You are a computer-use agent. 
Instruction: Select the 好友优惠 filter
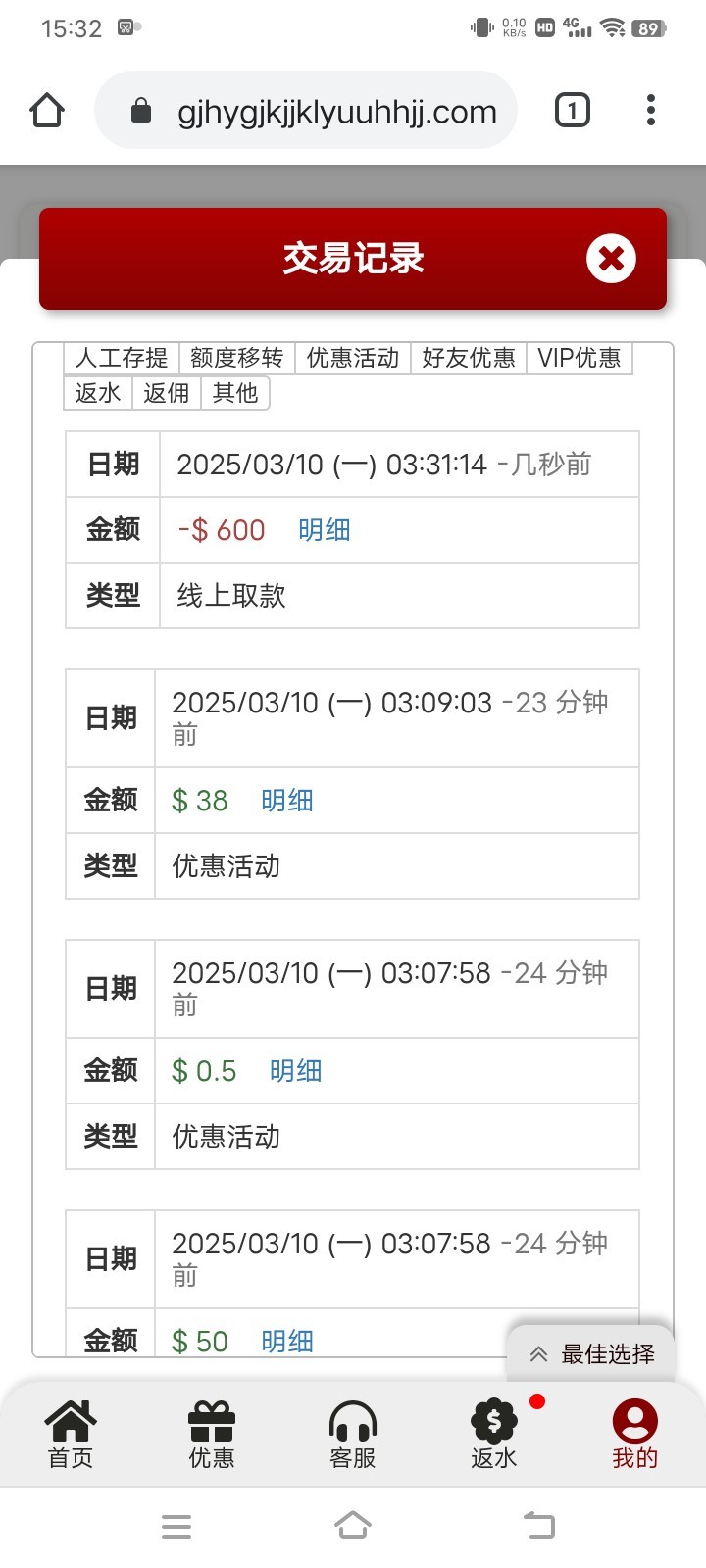468,358
